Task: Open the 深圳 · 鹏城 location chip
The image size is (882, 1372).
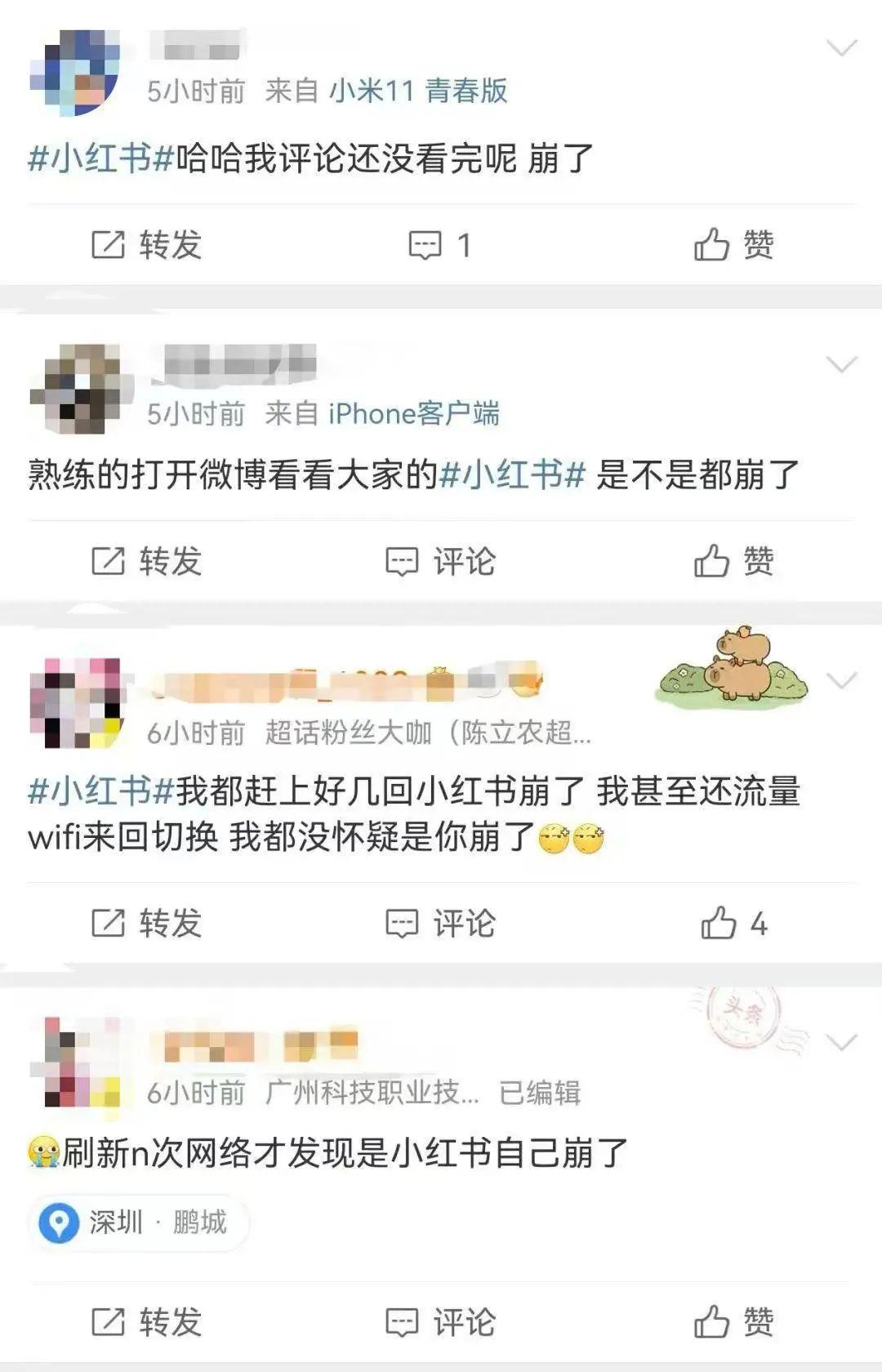Action: click(140, 1223)
